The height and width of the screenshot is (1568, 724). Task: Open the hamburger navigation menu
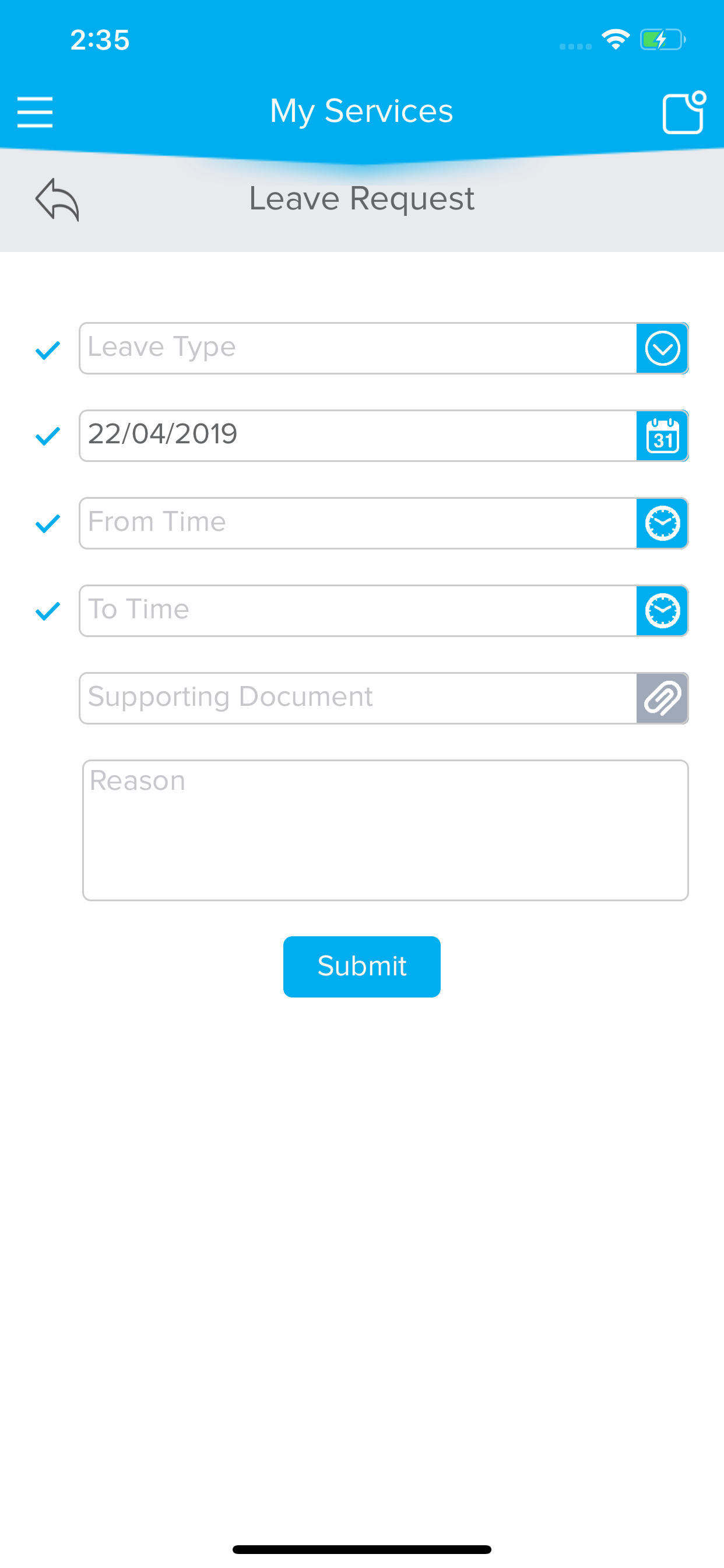coord(34,111)
